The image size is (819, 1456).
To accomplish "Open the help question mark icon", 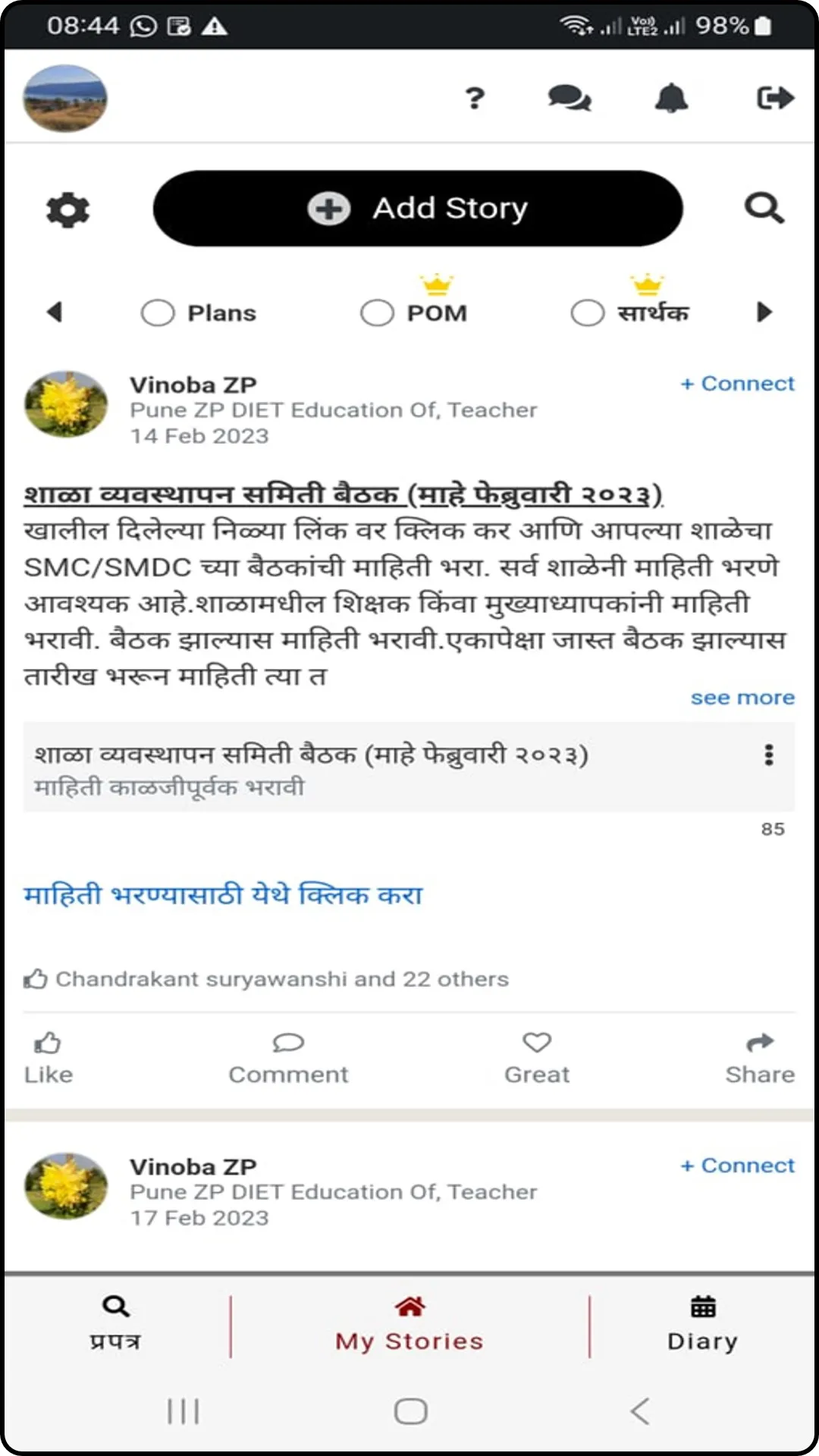I will pyautogui.click(x=475, y=98).
